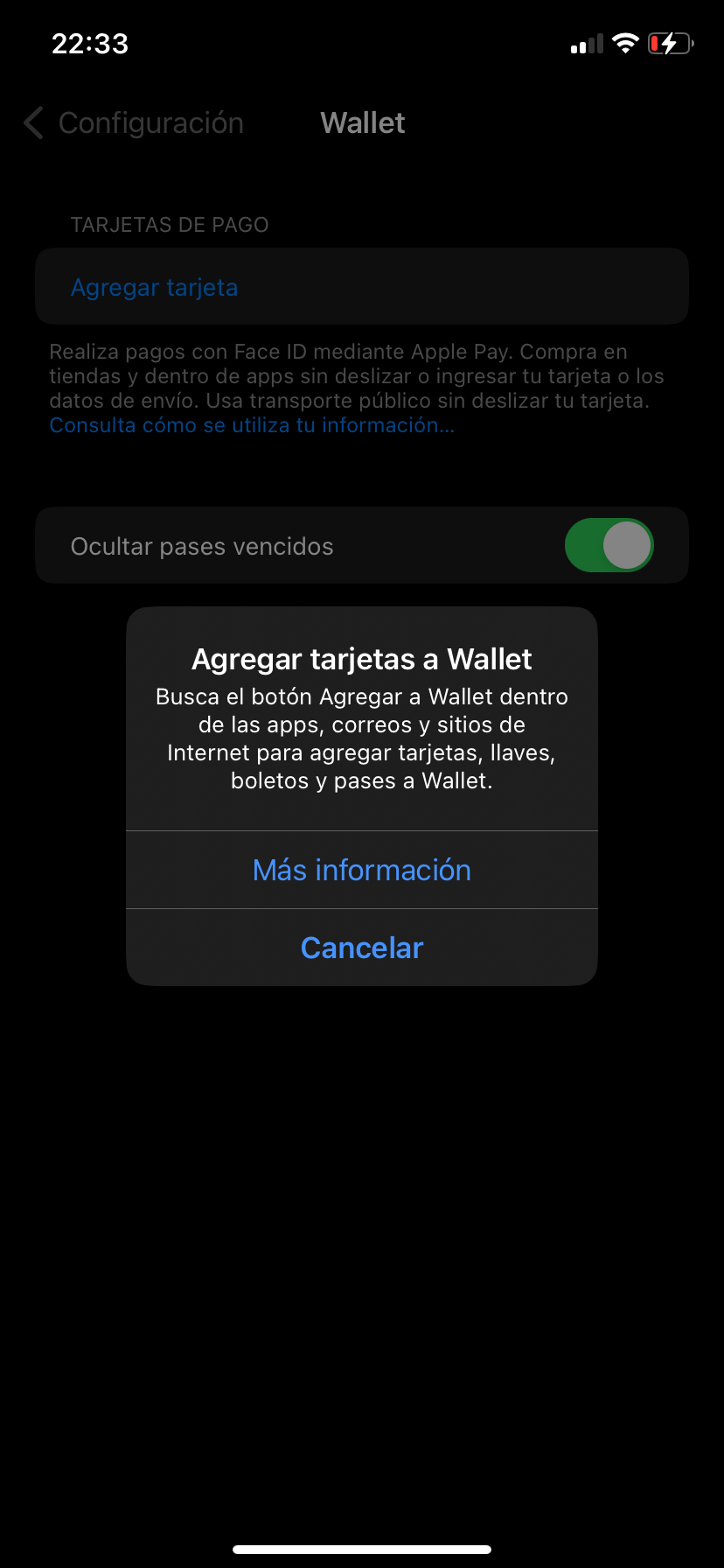Tap the cellular signal bars icon
This screenshot has width=724, height=1568.
coord(585,43)
